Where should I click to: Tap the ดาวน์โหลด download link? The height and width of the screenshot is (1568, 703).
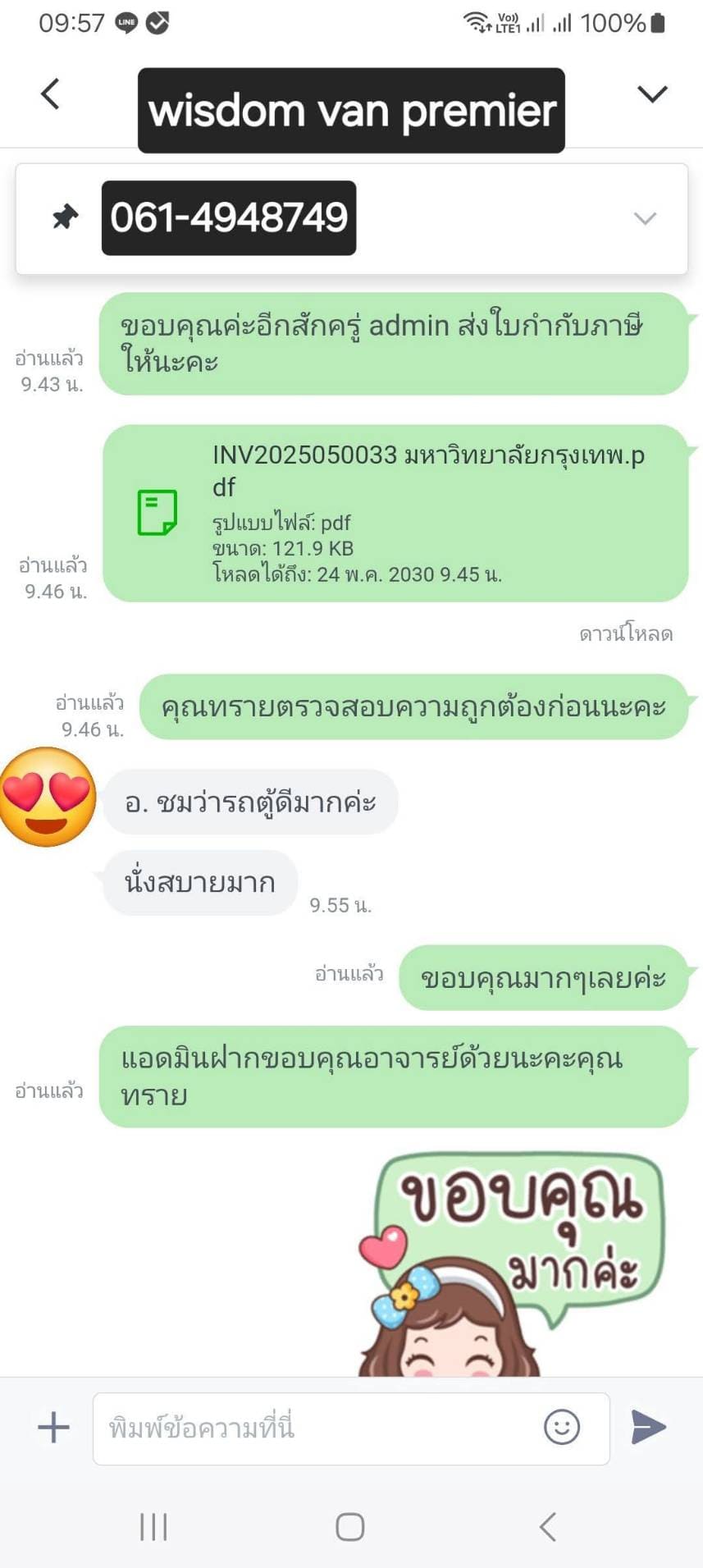point(625,633)
